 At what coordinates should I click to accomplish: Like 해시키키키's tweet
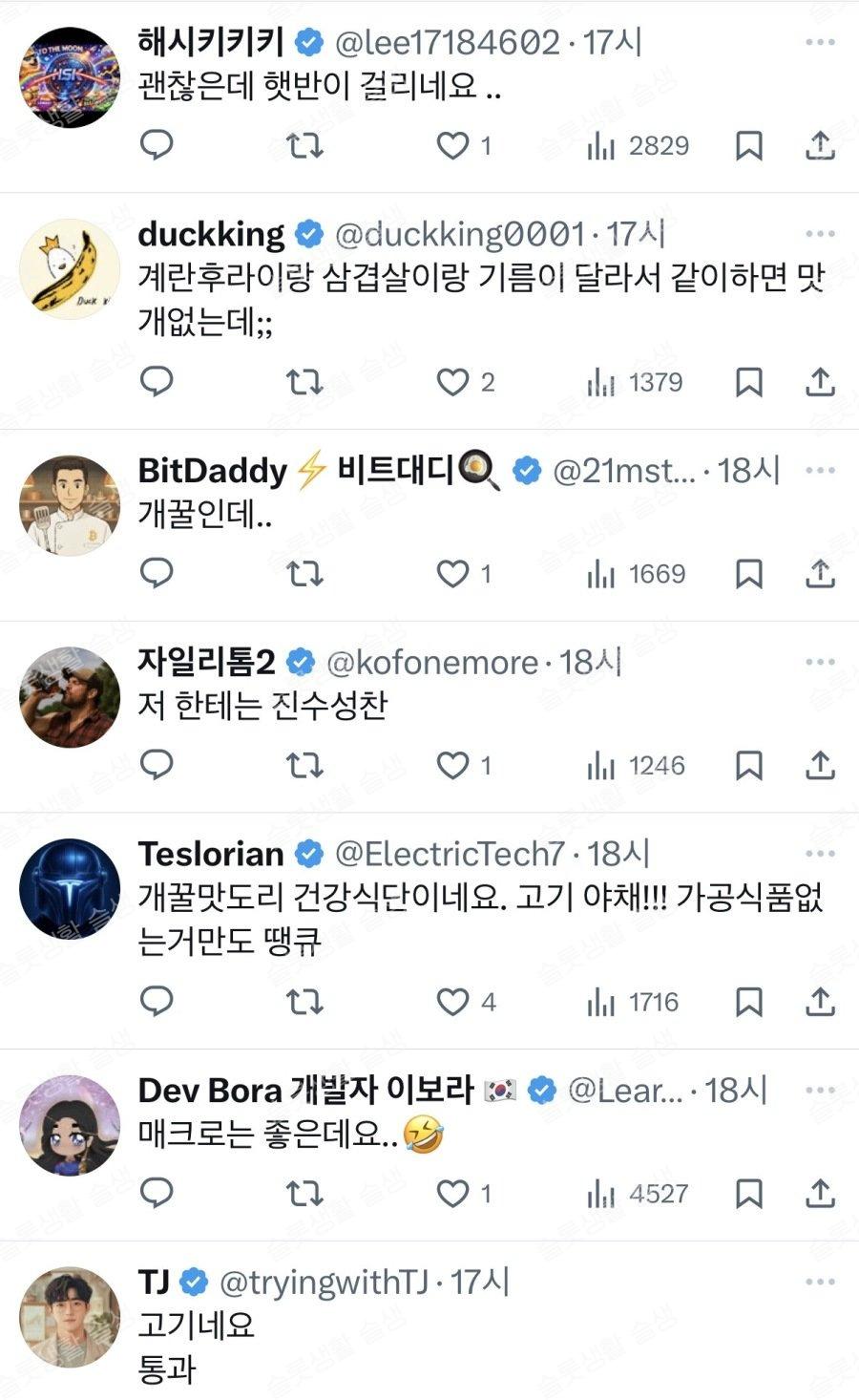click(x=452, y=145)
